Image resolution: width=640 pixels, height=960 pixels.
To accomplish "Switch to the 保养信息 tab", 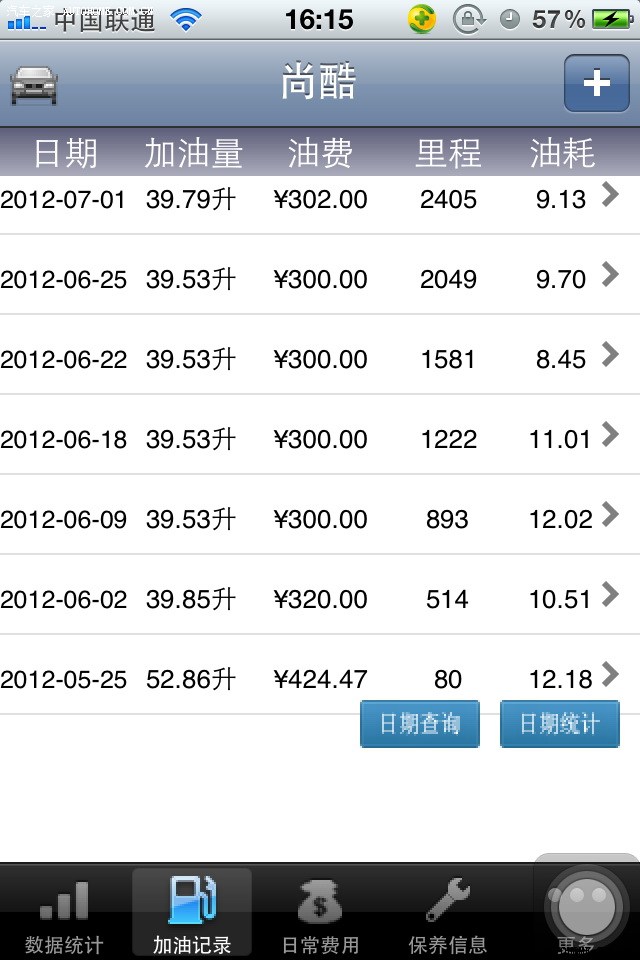I will click(x=448, y=914).
